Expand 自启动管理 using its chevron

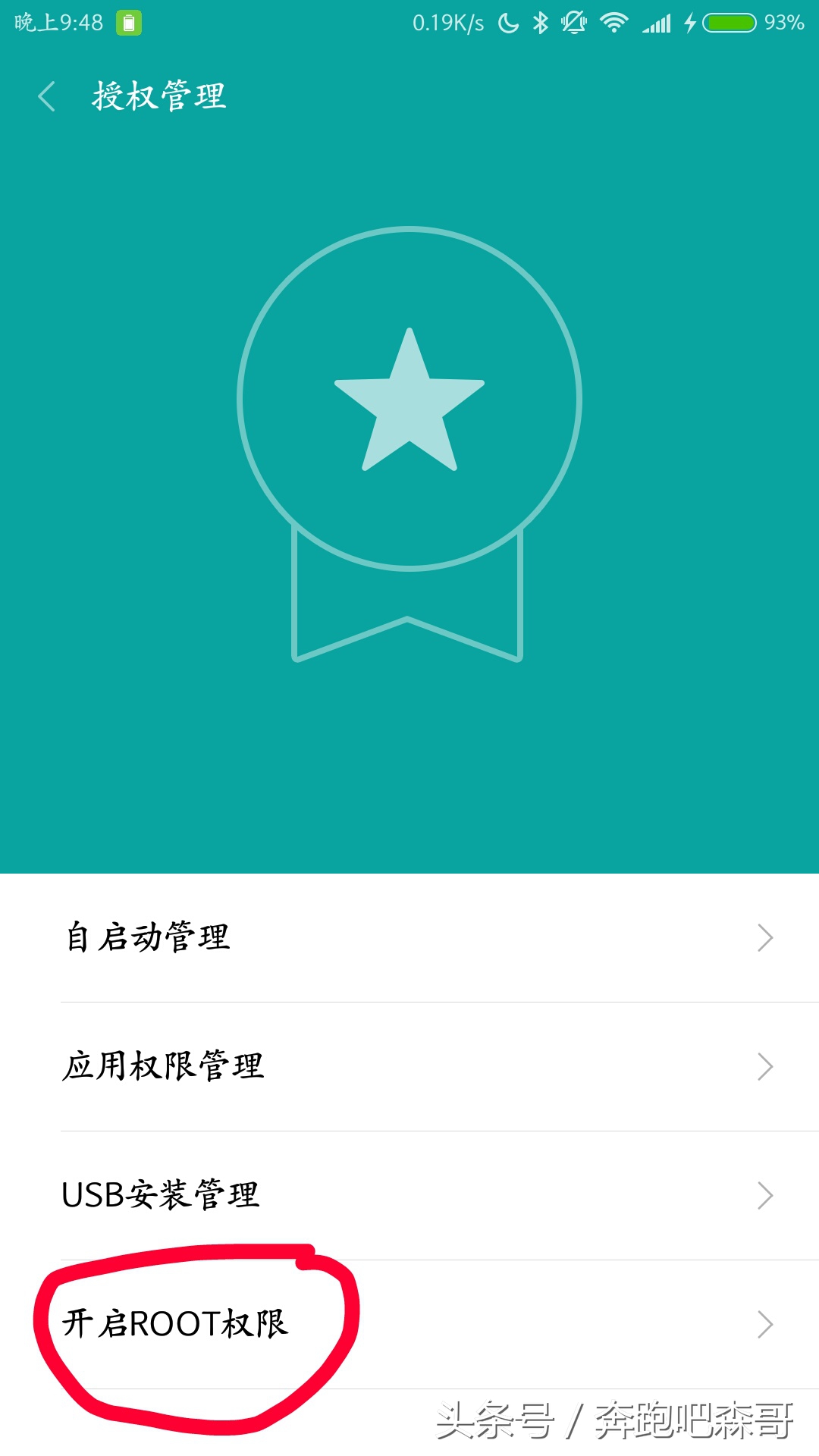pos(766,939)
